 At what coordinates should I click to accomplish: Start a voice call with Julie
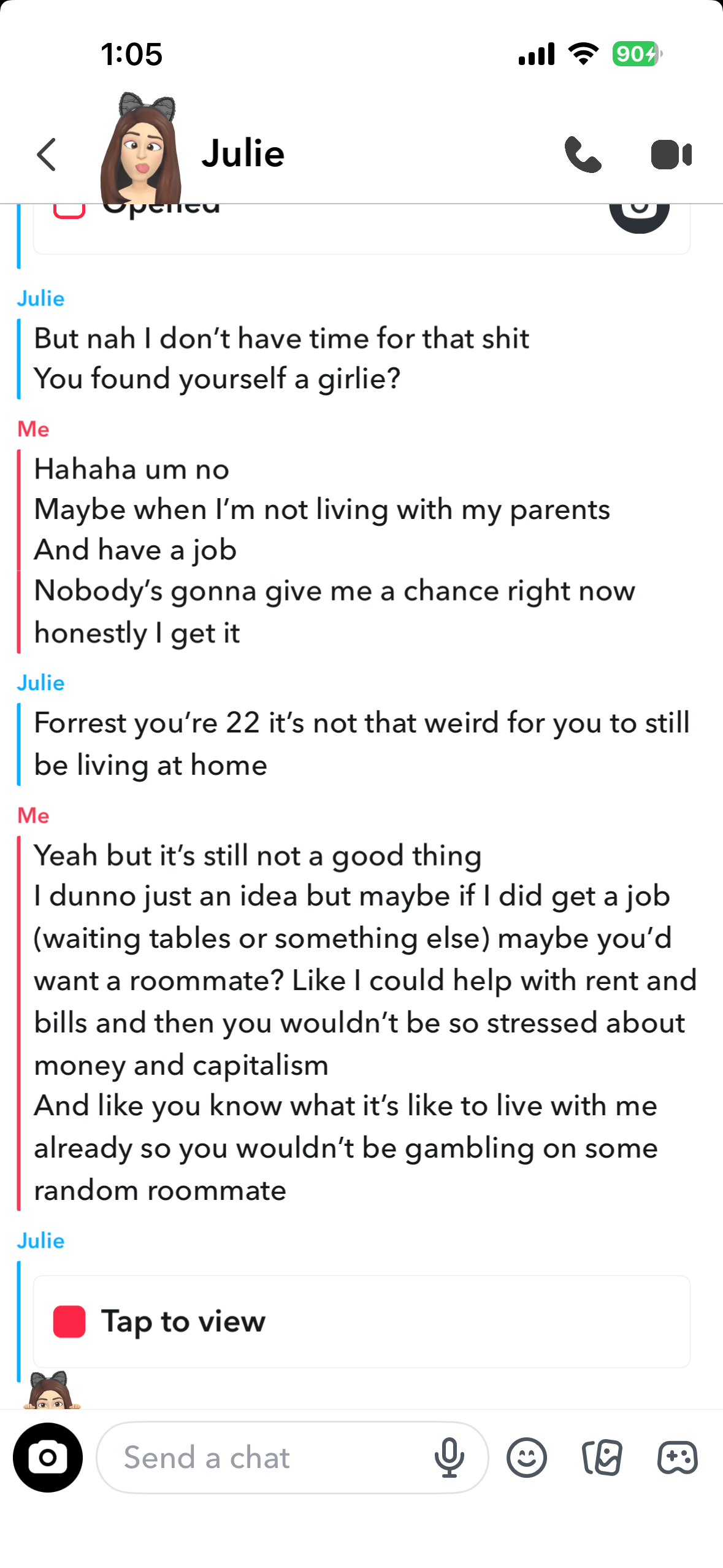[x=583, y=154]
